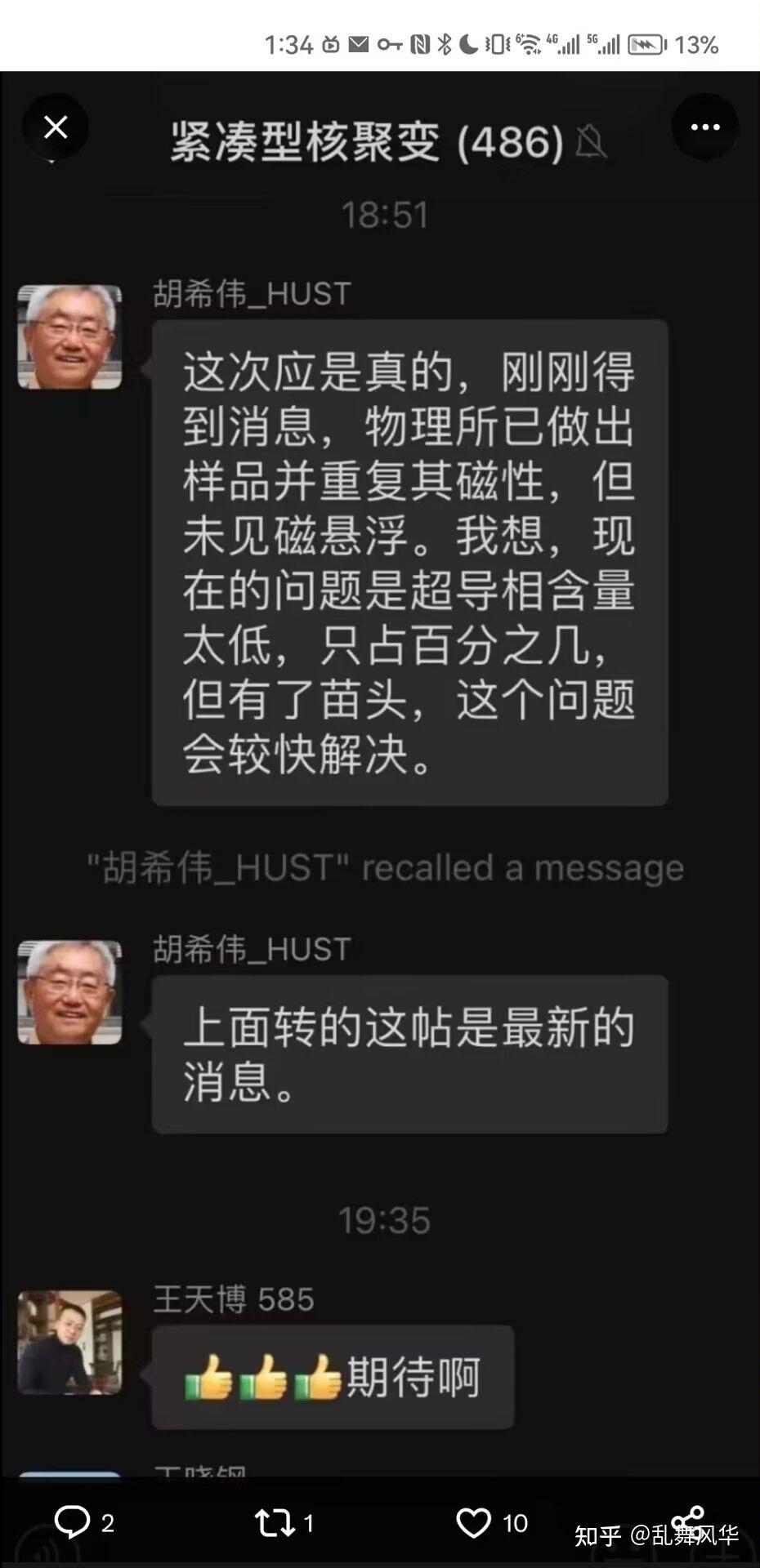Like this post with the heart
Viewport: 760px width, 1568px height.
click(473, 1522)
